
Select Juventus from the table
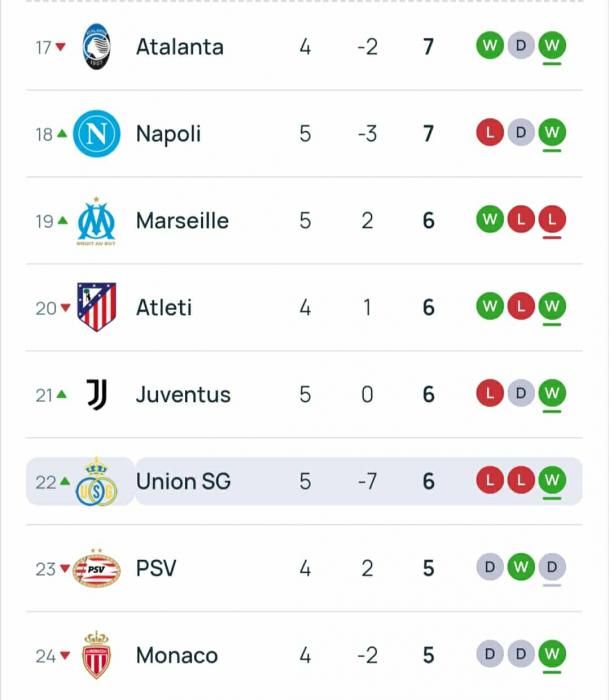tap(183, 395)
